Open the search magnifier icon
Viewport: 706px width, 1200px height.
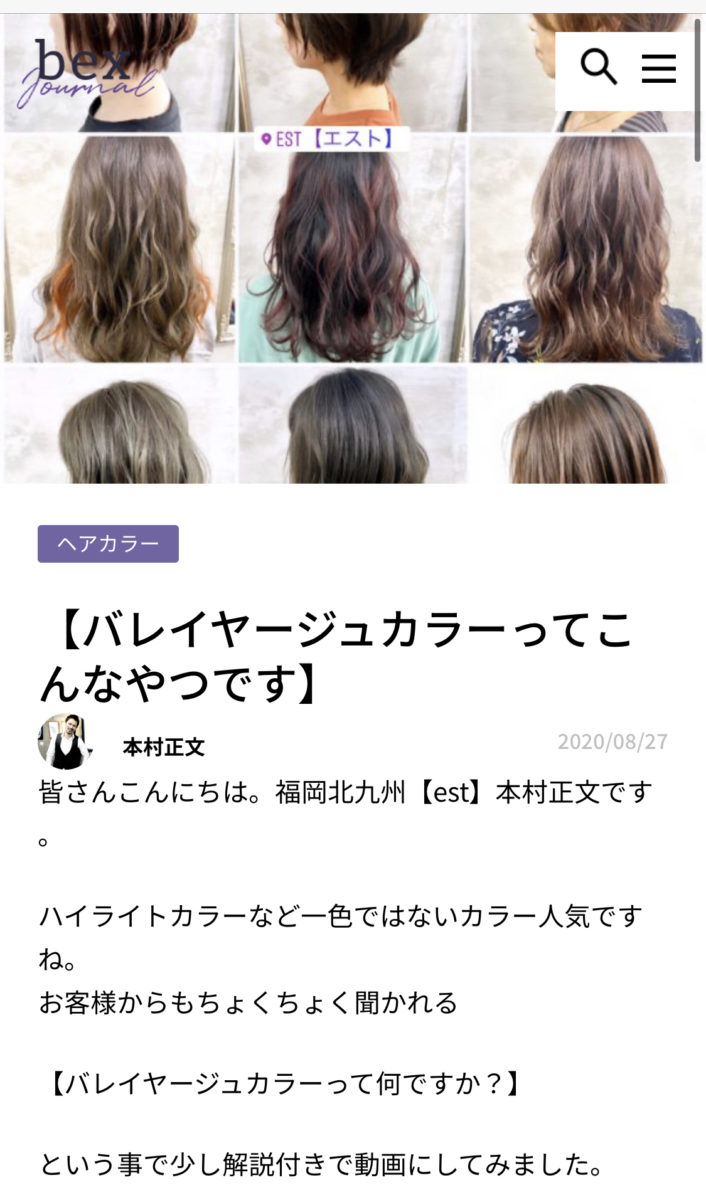598,68
